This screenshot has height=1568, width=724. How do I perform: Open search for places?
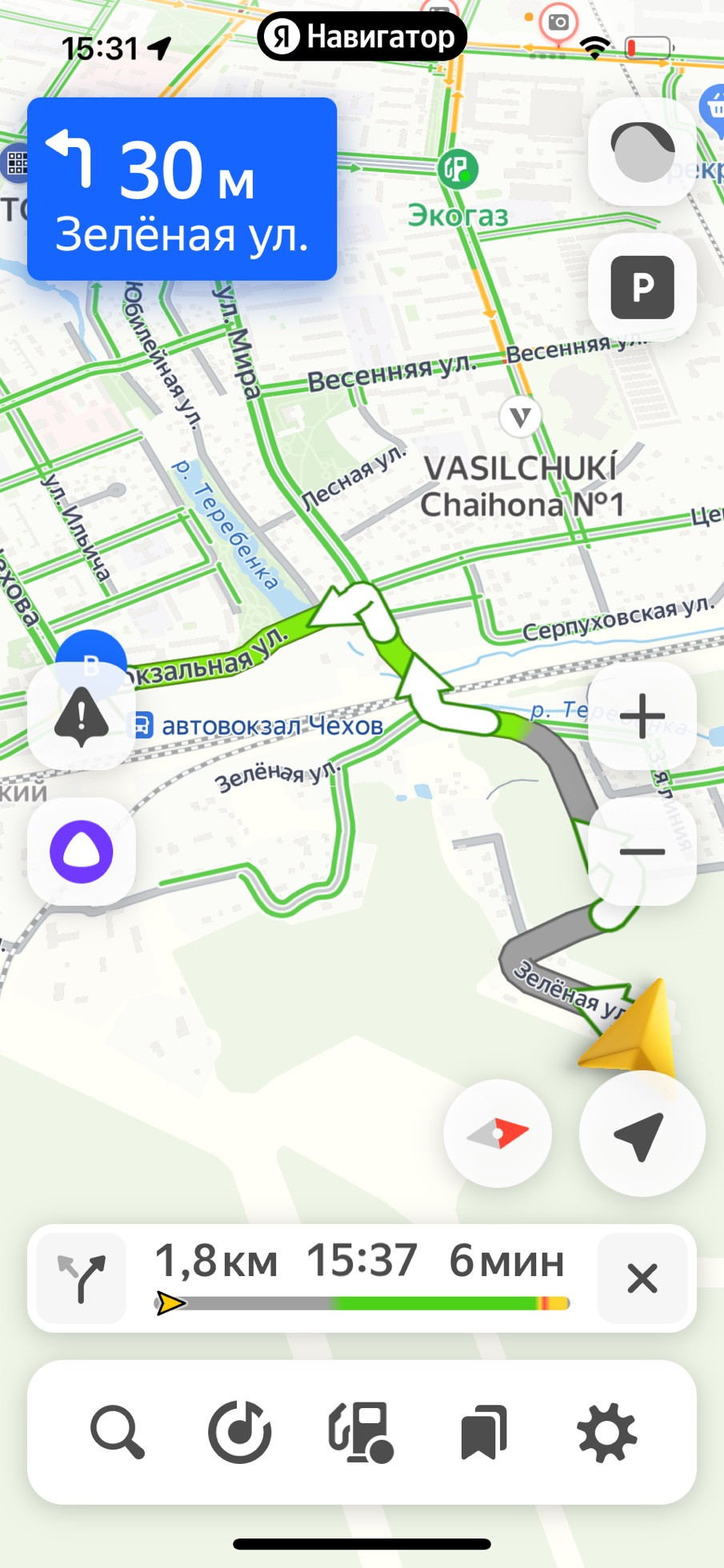117,1432
